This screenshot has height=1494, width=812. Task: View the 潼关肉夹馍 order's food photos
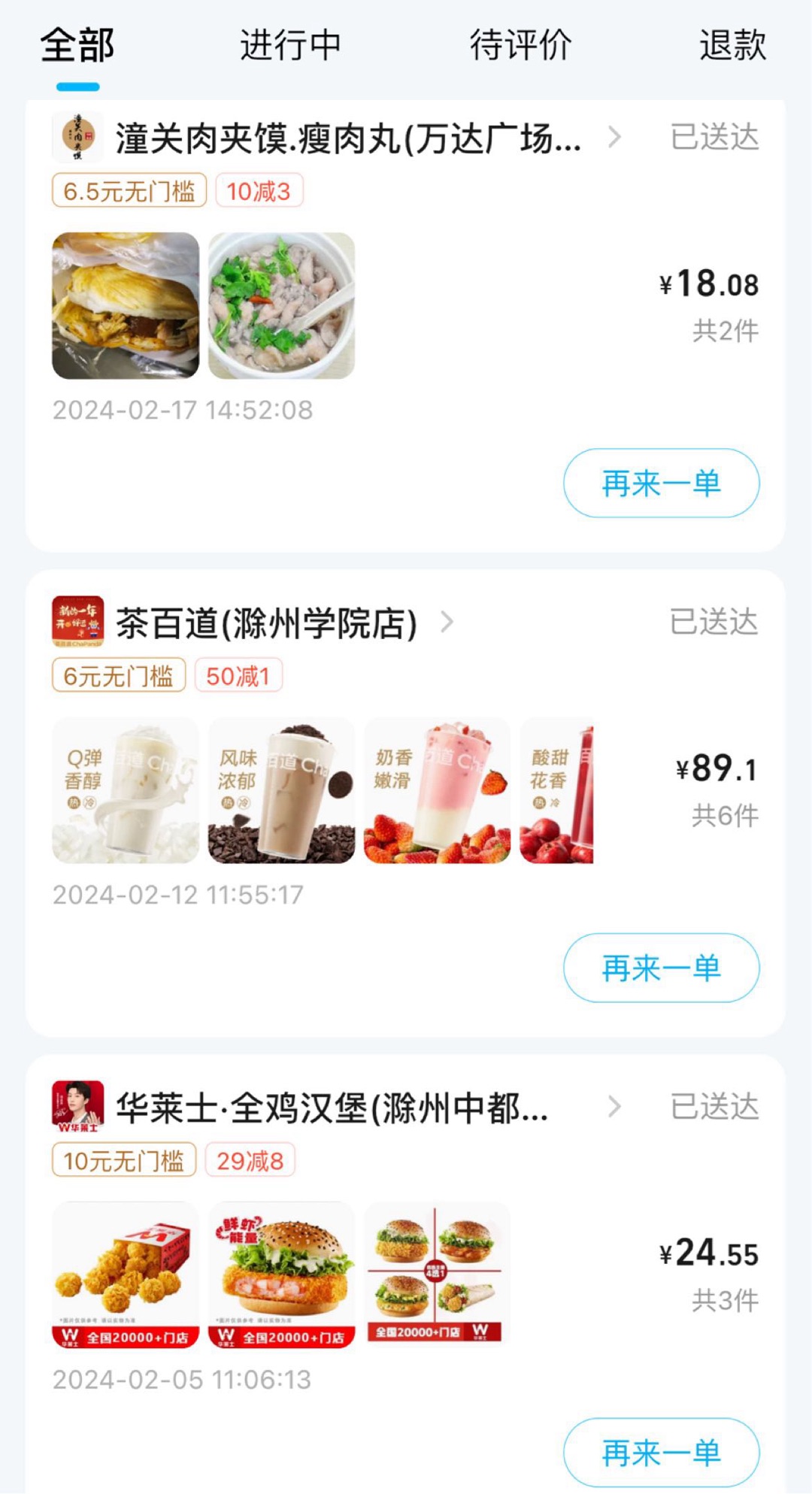point(203,305)
